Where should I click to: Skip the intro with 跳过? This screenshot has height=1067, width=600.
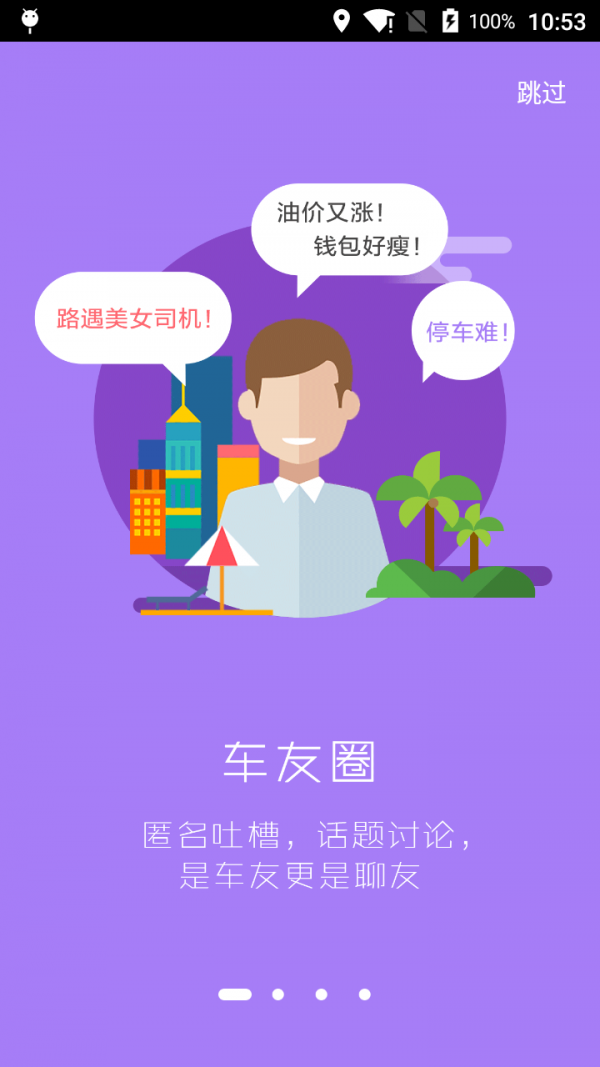541,93
